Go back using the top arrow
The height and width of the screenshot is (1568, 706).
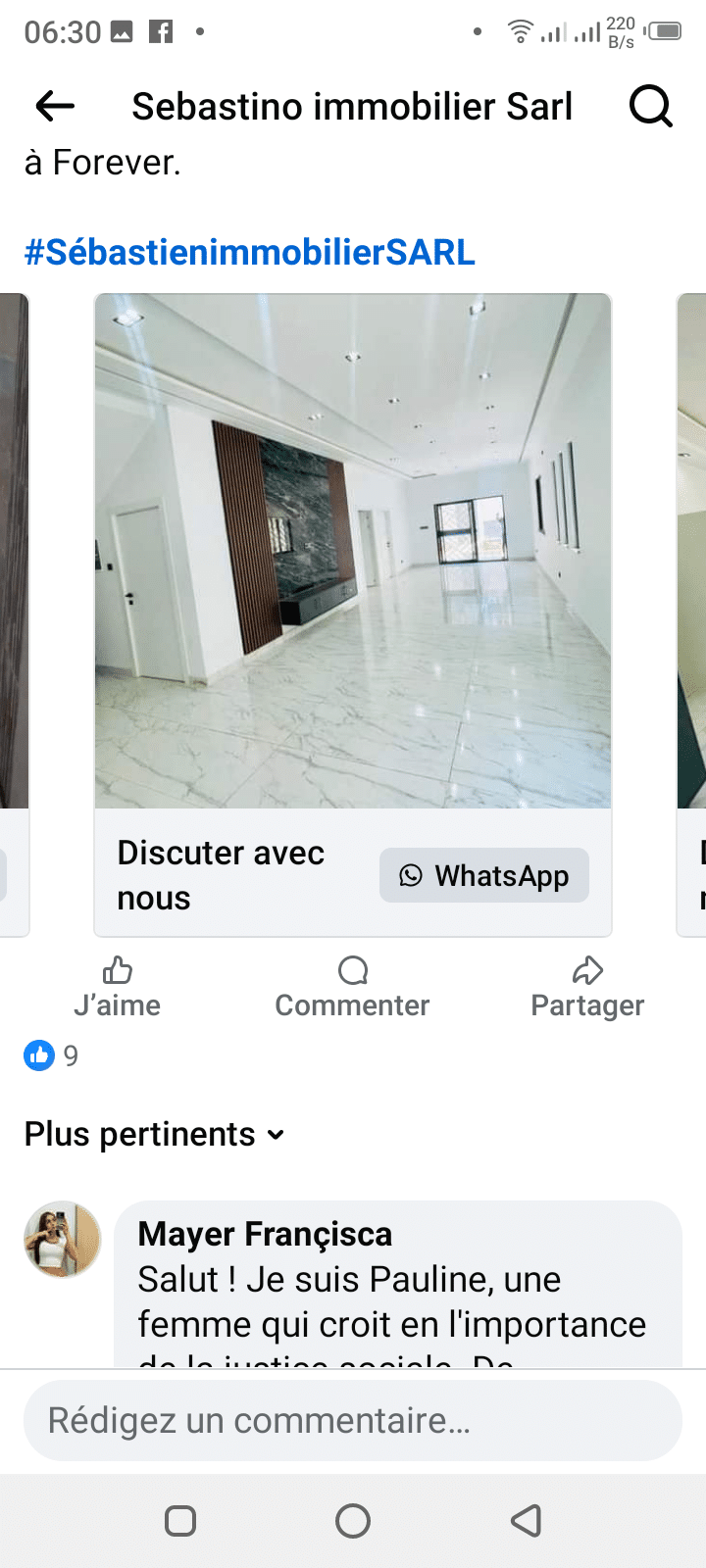click(x=55, y=106)
